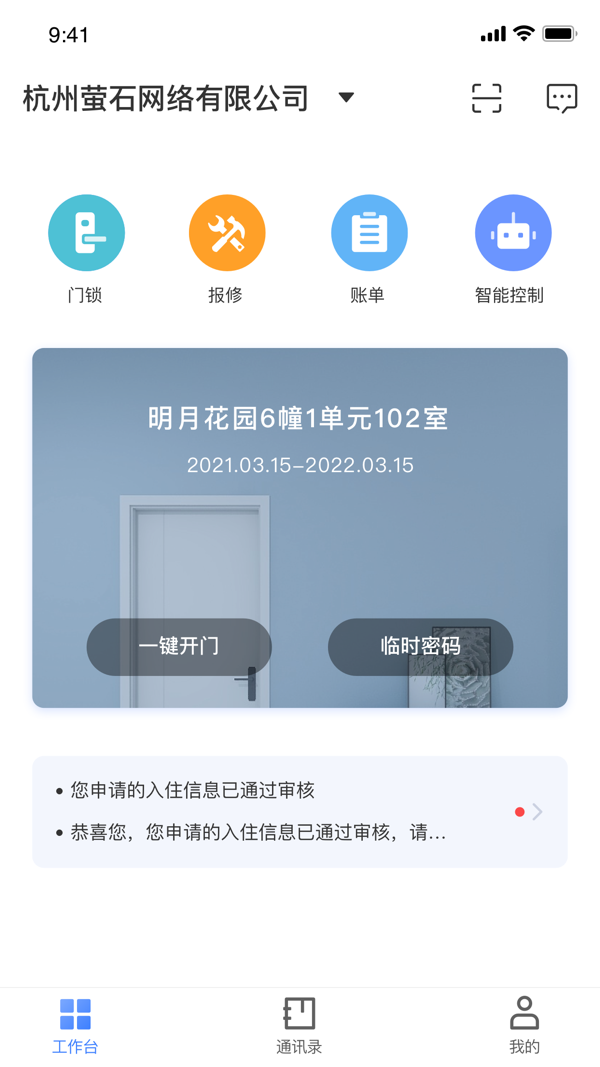Open the QR code scanner

(x=487, y=98)
